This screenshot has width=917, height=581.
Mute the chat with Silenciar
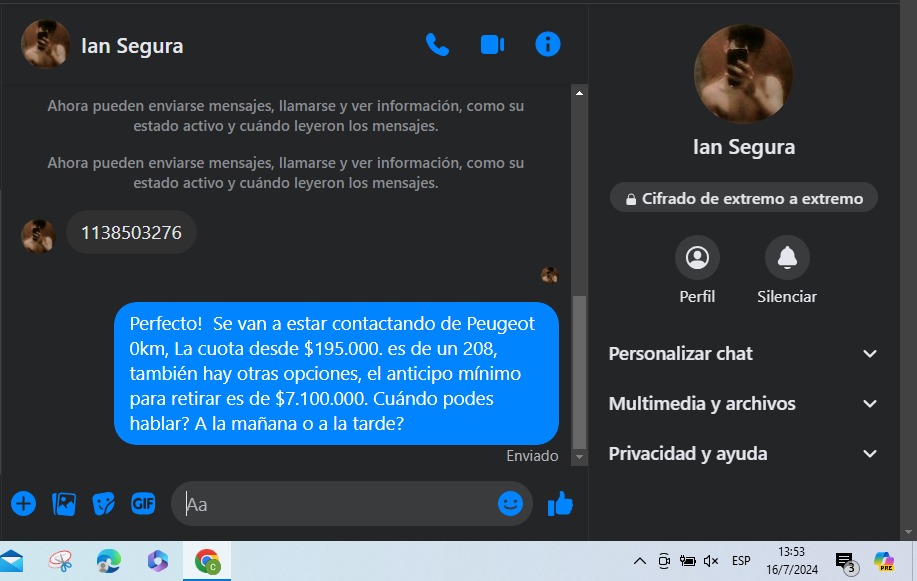coord(787,259)
